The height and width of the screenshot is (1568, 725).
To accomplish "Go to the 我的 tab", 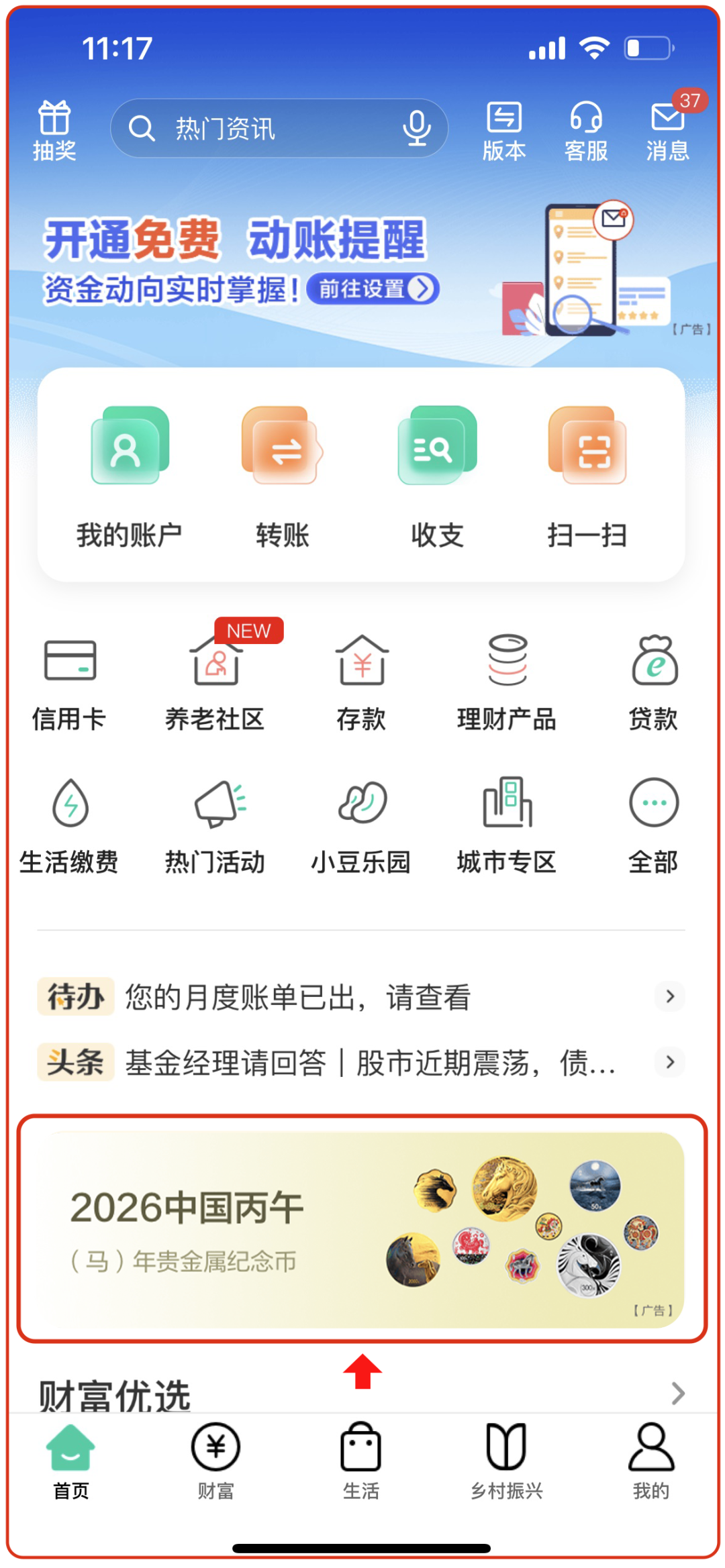I will [x=651, y=1461].
